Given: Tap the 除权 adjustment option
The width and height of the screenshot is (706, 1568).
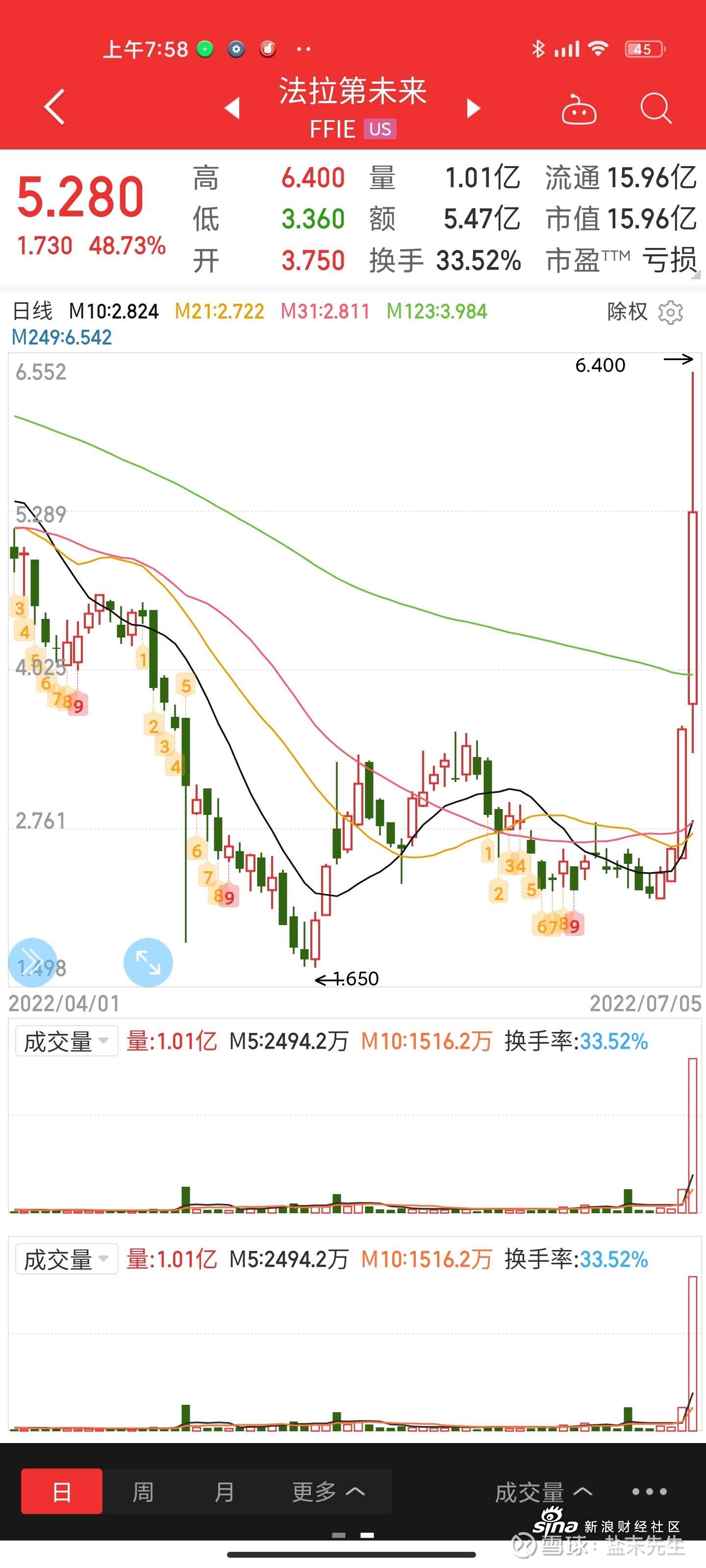Looking at the screenshot, I should (627, 312).
